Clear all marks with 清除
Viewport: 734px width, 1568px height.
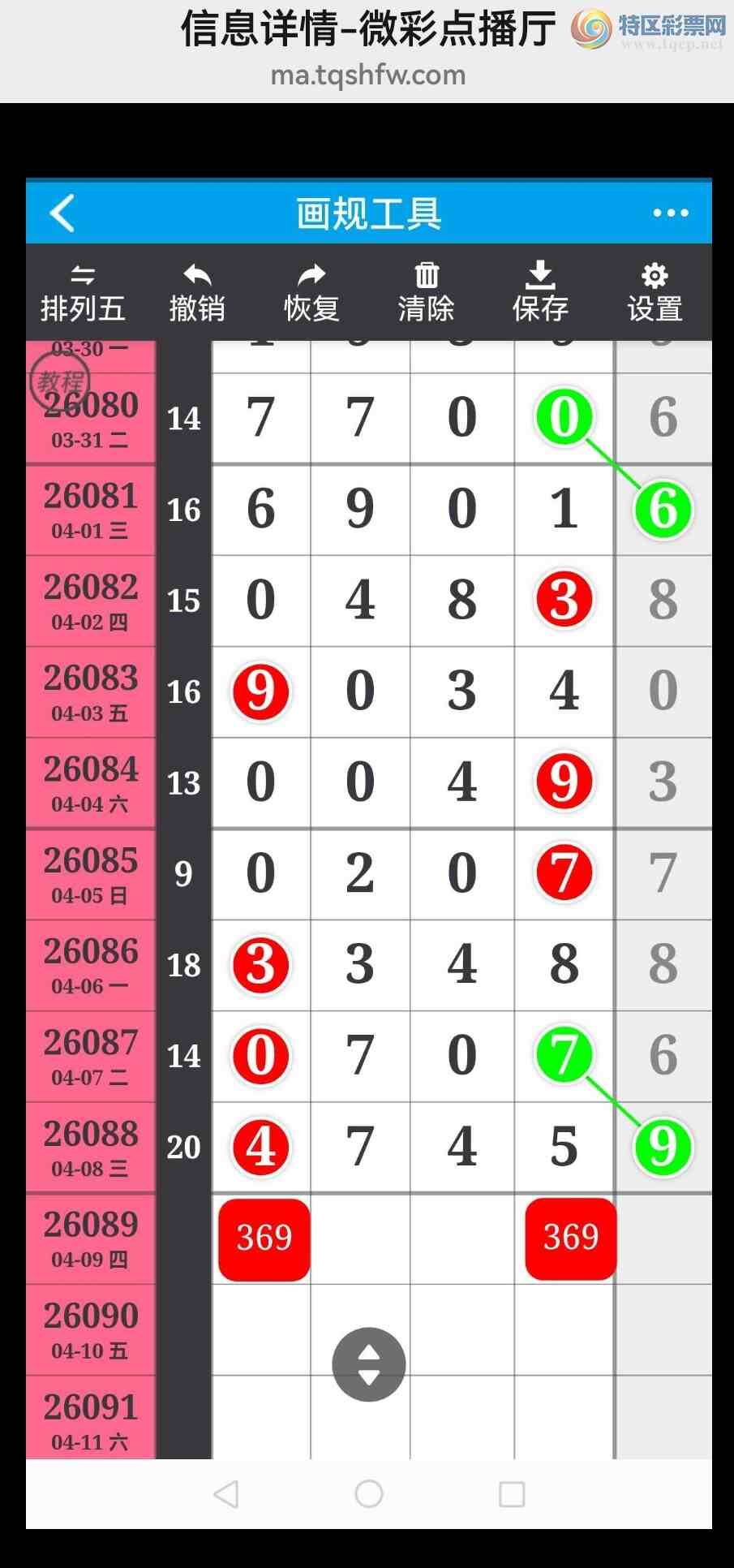pos(426,294)
